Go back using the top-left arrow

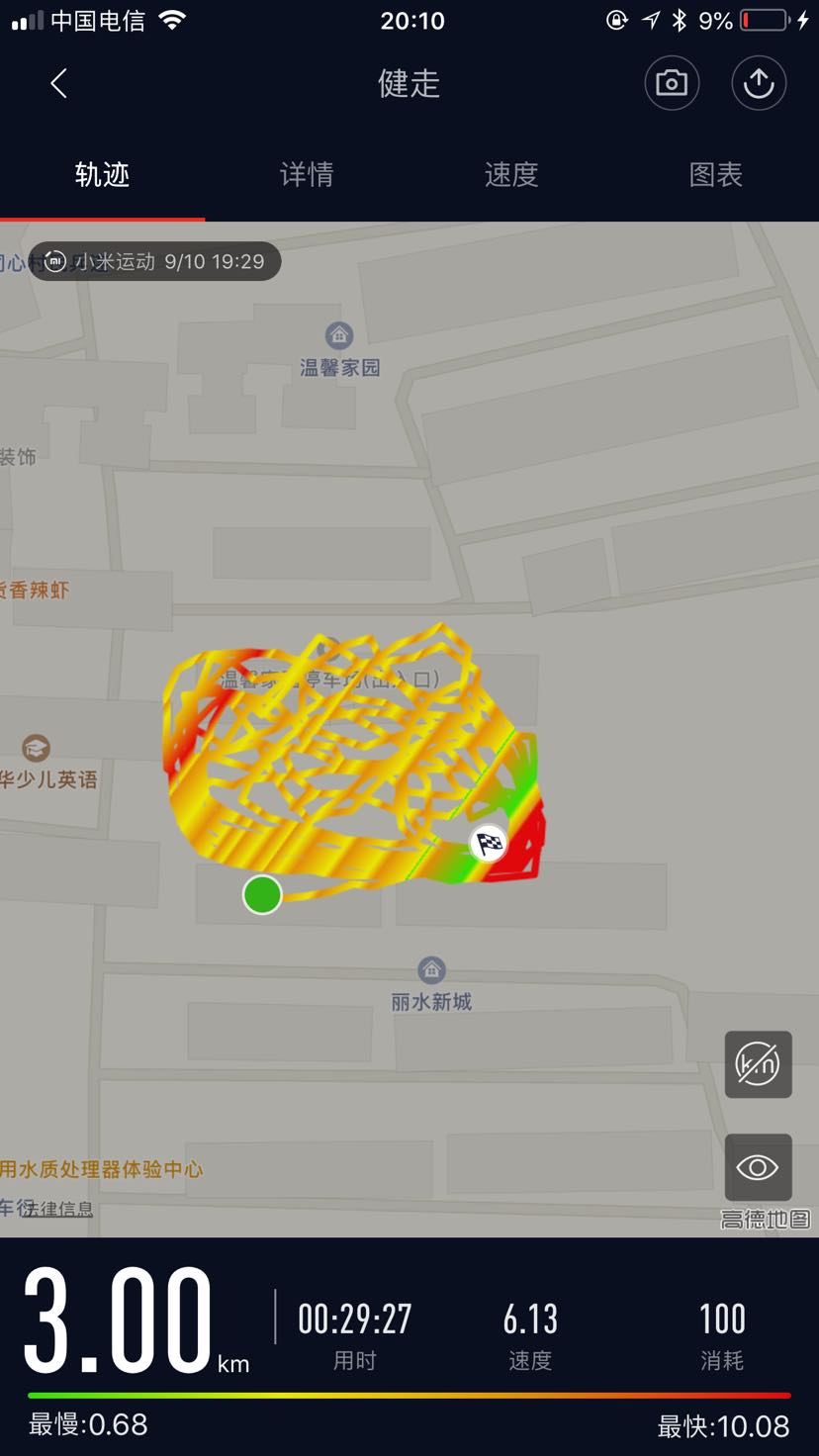(x=59, y=84)
